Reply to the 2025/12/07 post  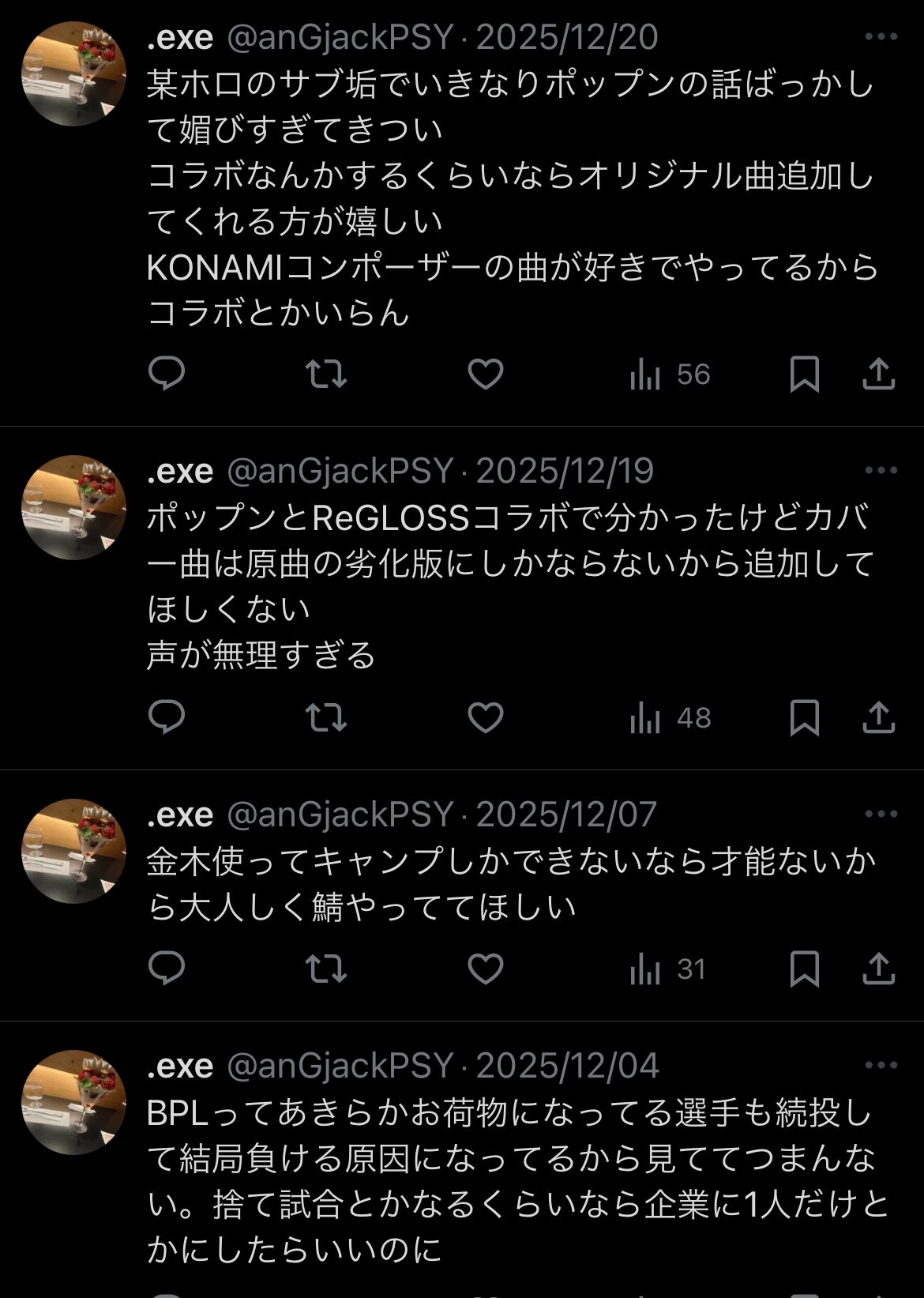click(x=167, y=969)
